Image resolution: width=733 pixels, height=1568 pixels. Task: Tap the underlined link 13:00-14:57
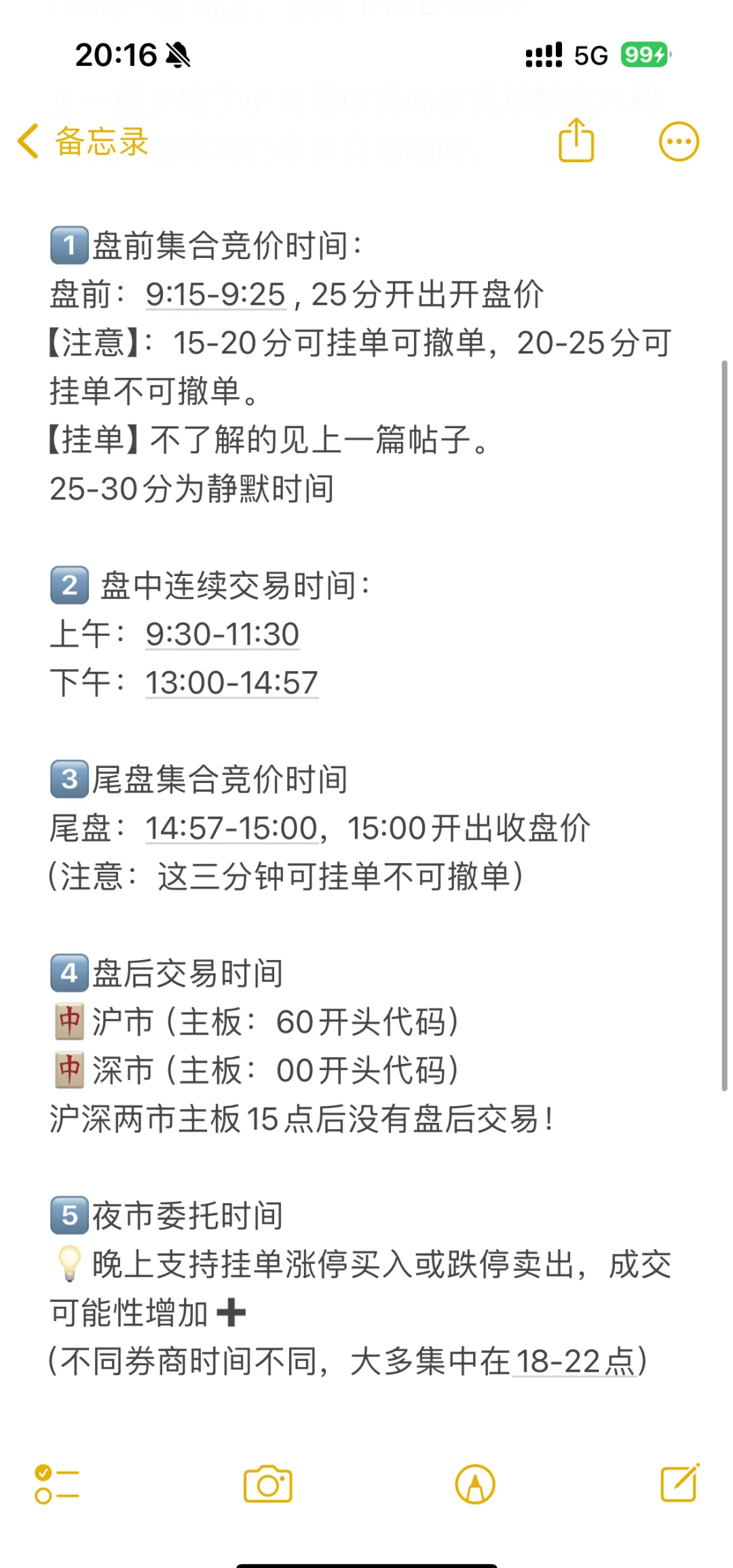231,683
